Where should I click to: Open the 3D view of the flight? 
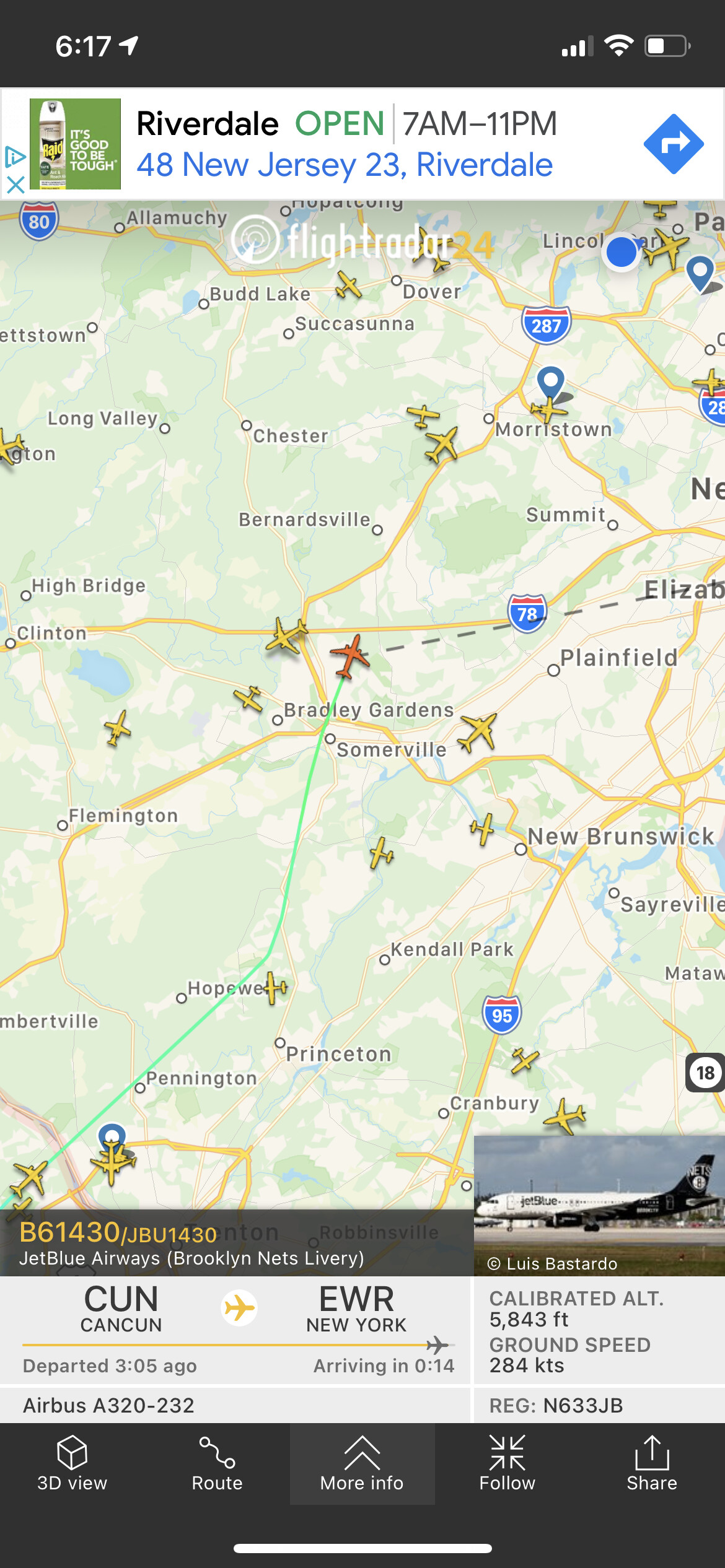point(72,1465)
